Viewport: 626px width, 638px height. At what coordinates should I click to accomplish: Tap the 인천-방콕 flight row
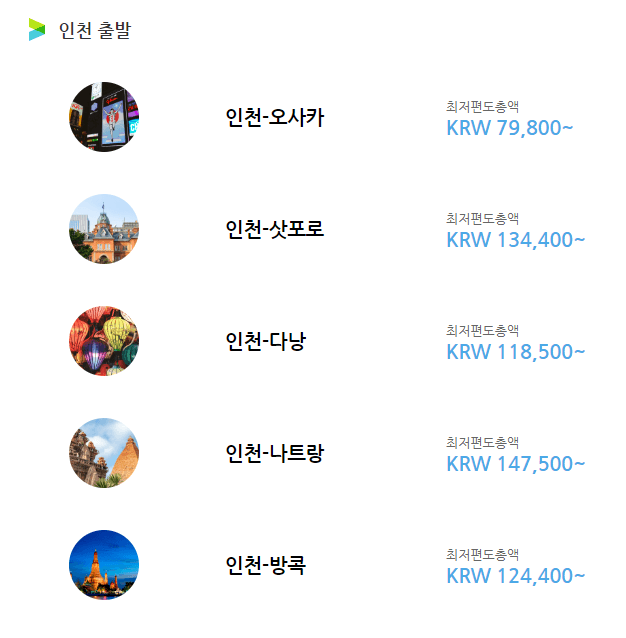click(266, 566)
